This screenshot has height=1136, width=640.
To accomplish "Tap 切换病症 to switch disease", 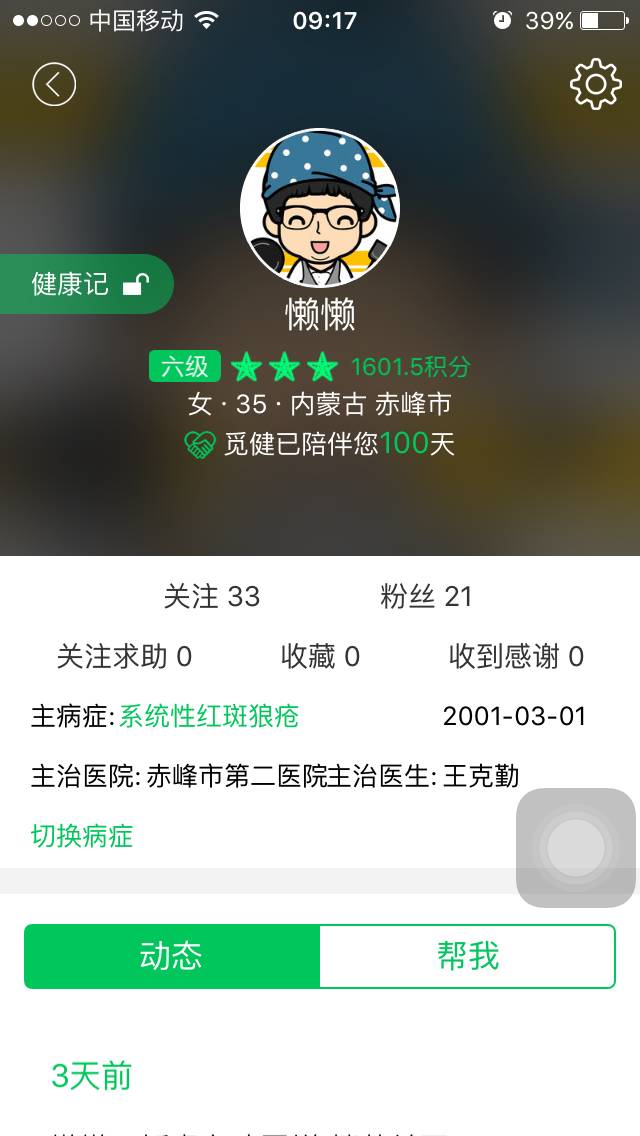I will pos(82,836).
